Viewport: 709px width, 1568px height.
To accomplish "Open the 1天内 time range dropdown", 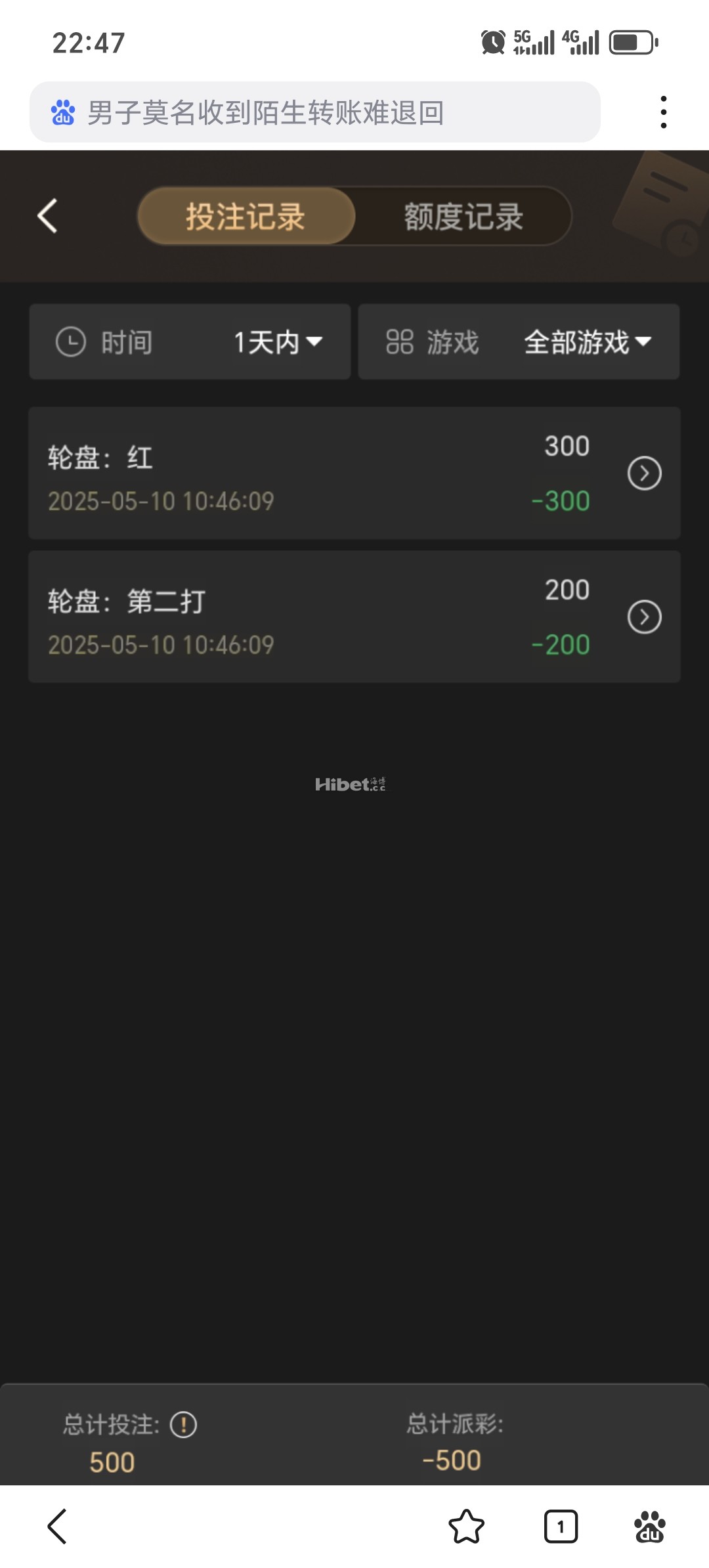I will [276, 342].
